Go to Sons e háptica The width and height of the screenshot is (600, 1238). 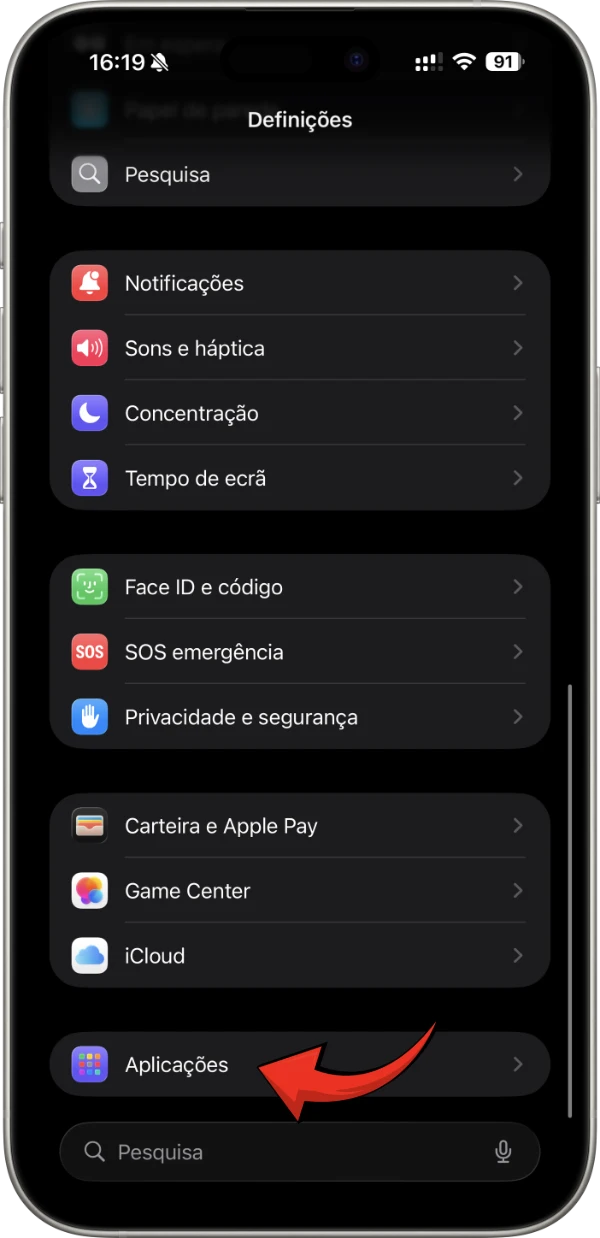300,349
